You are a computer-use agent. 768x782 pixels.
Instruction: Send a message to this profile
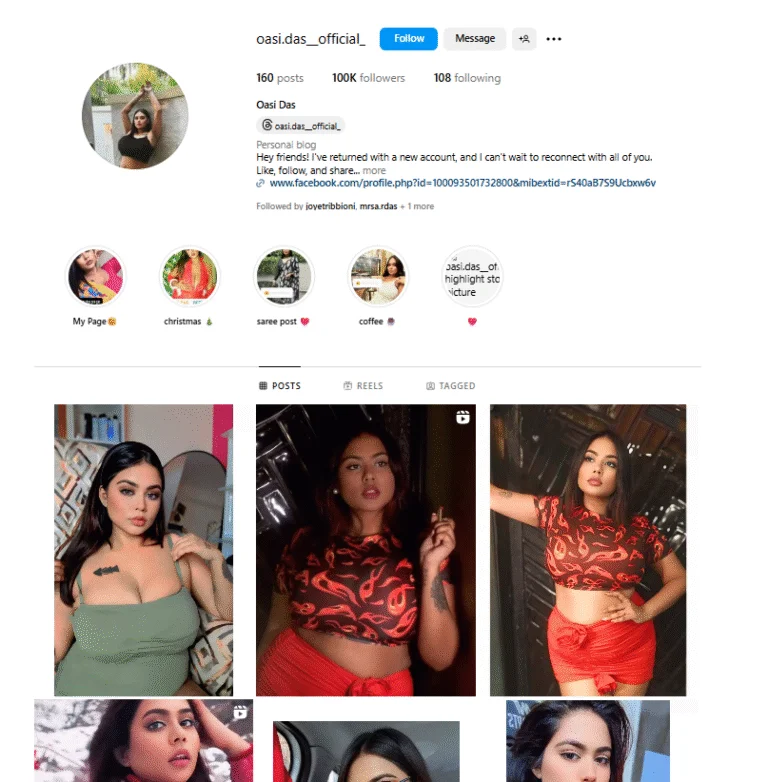(x=474, y=38)
